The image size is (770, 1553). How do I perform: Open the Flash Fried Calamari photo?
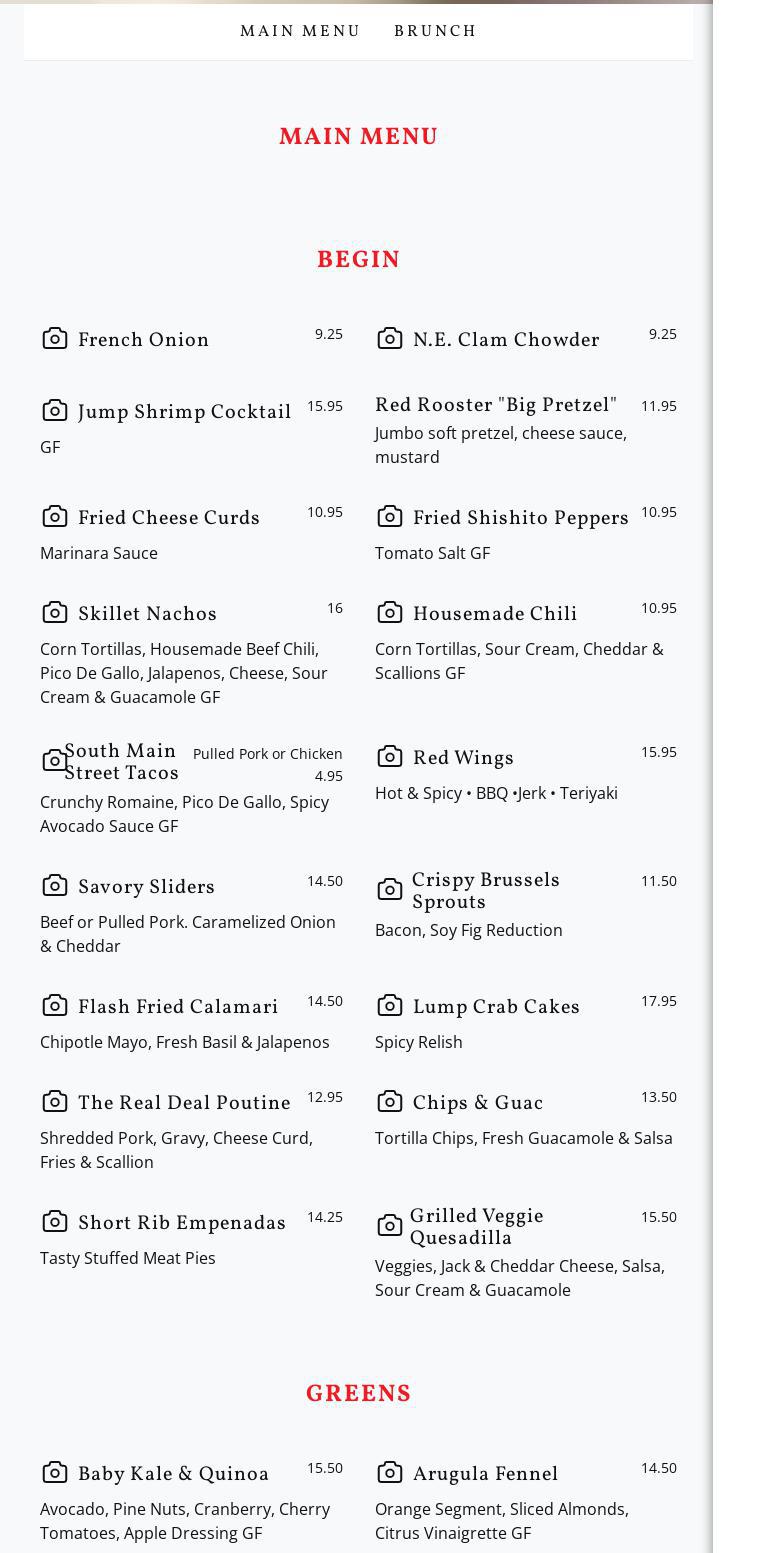55,1006
